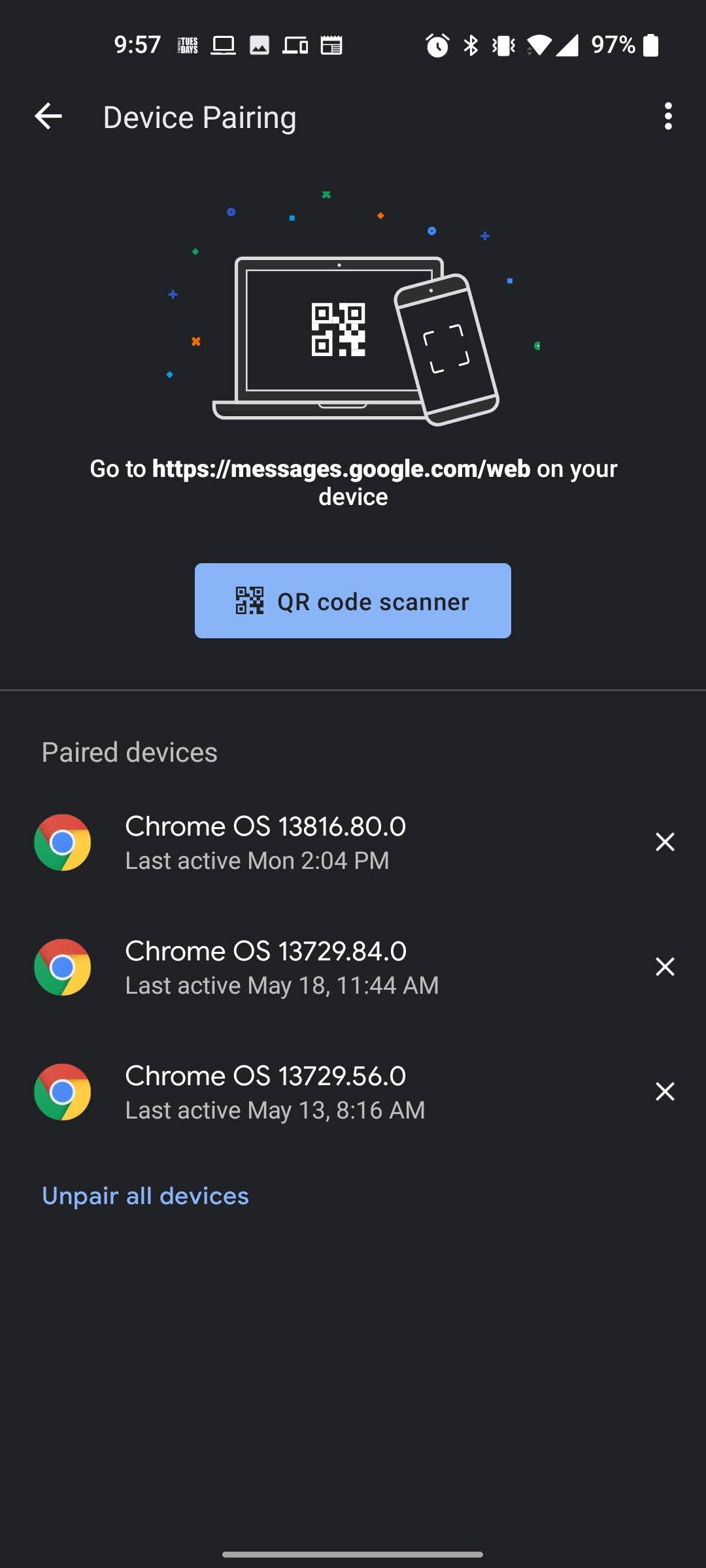
Task: Unpair the Chrome OS 13729.56.0 device
Action: click(665, 1092)
